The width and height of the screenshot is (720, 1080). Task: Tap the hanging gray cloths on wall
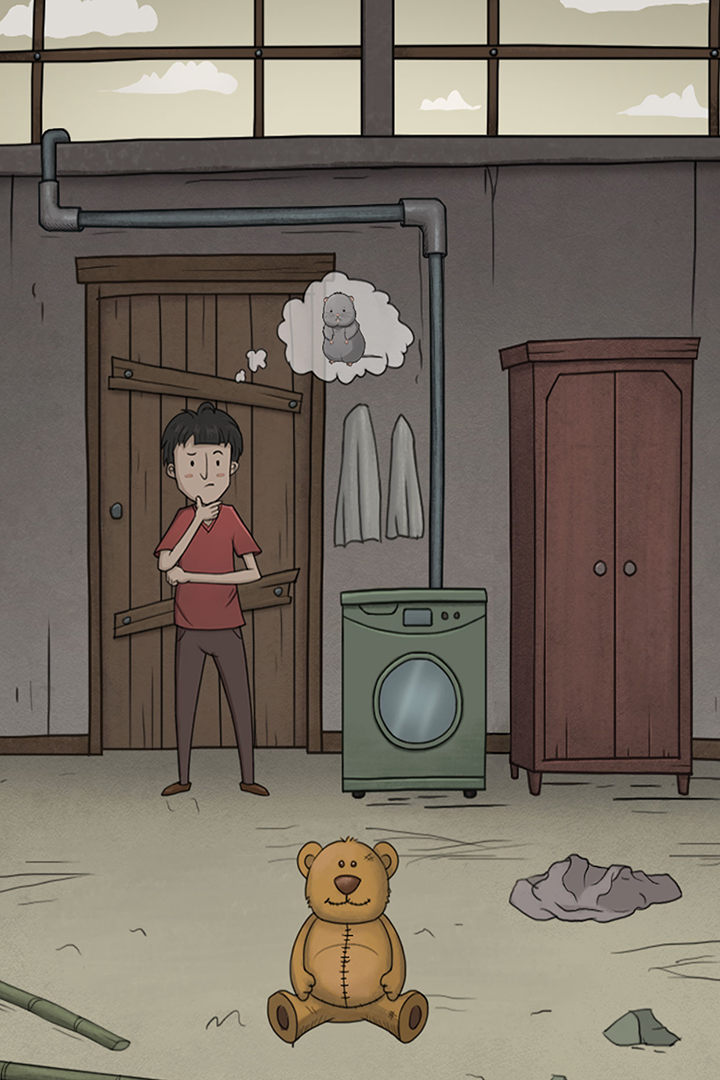point(378,477)
